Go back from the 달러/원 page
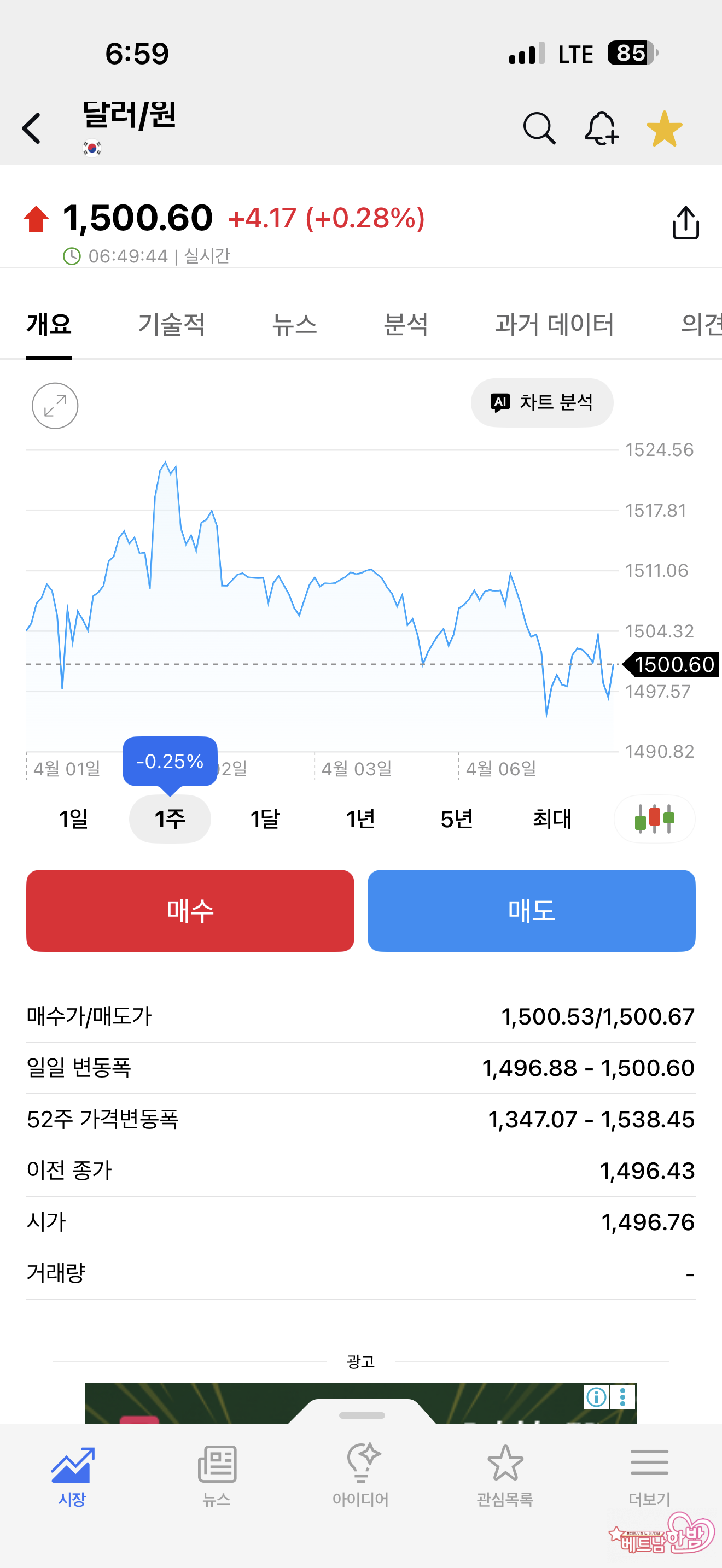The height and width of the screenshot is (1568, 722). pos(32,128)
